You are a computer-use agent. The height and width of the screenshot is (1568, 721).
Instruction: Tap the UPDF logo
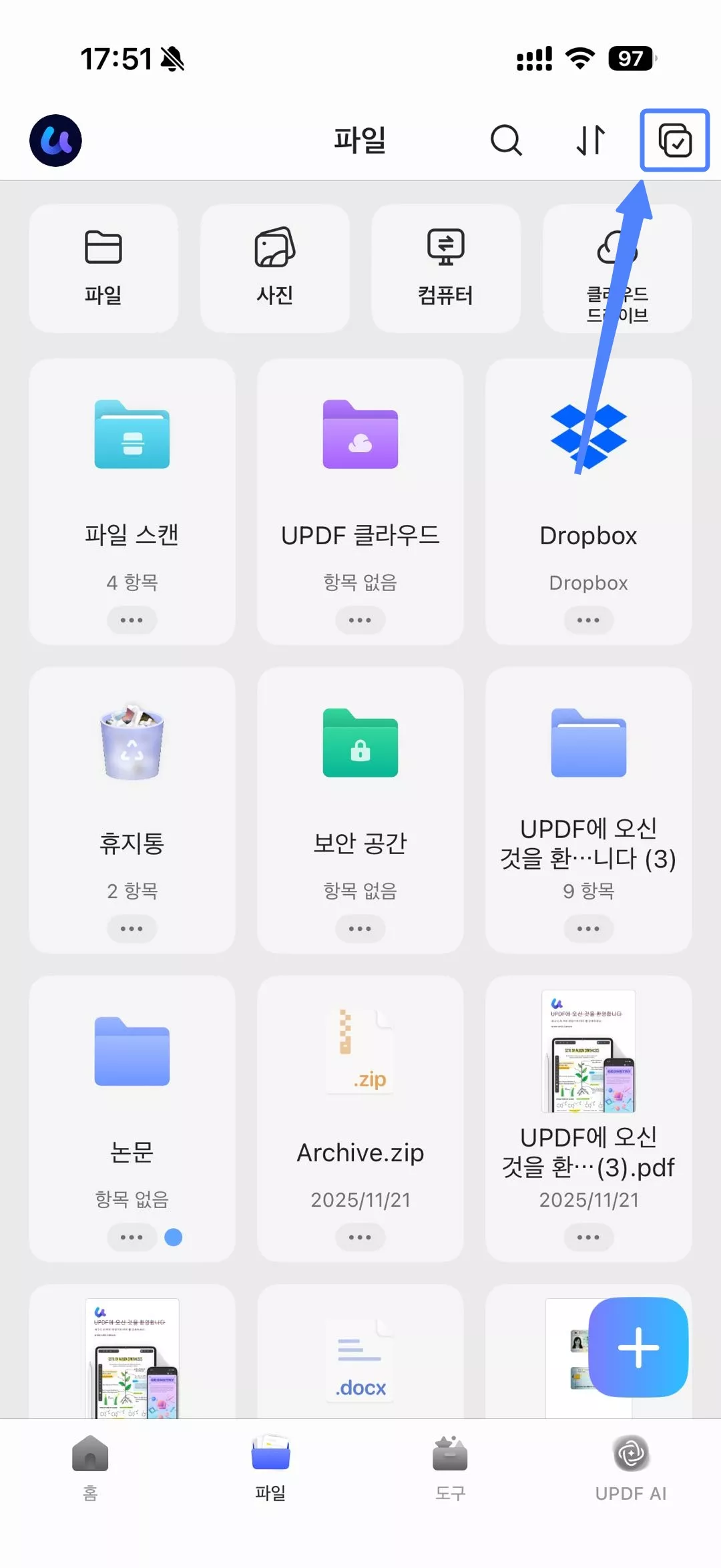point(55,140)
